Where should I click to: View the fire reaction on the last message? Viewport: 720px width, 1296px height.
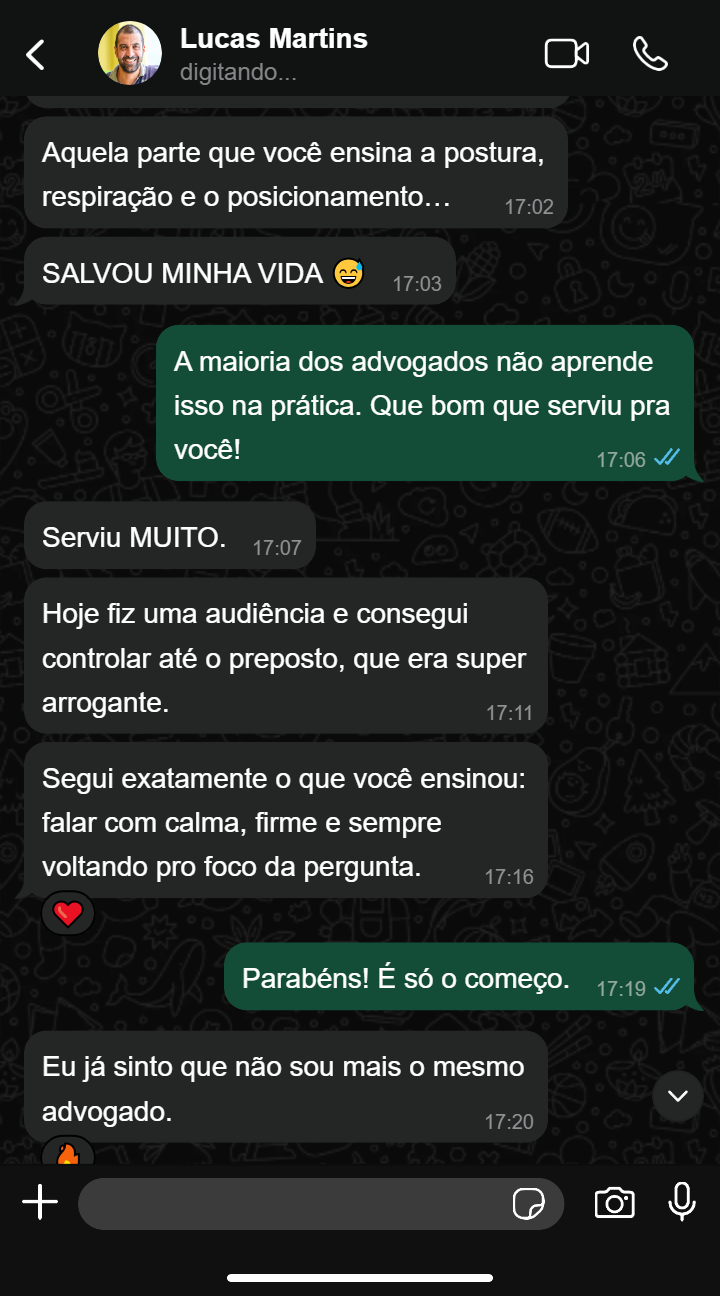[x=68, y=1153]
